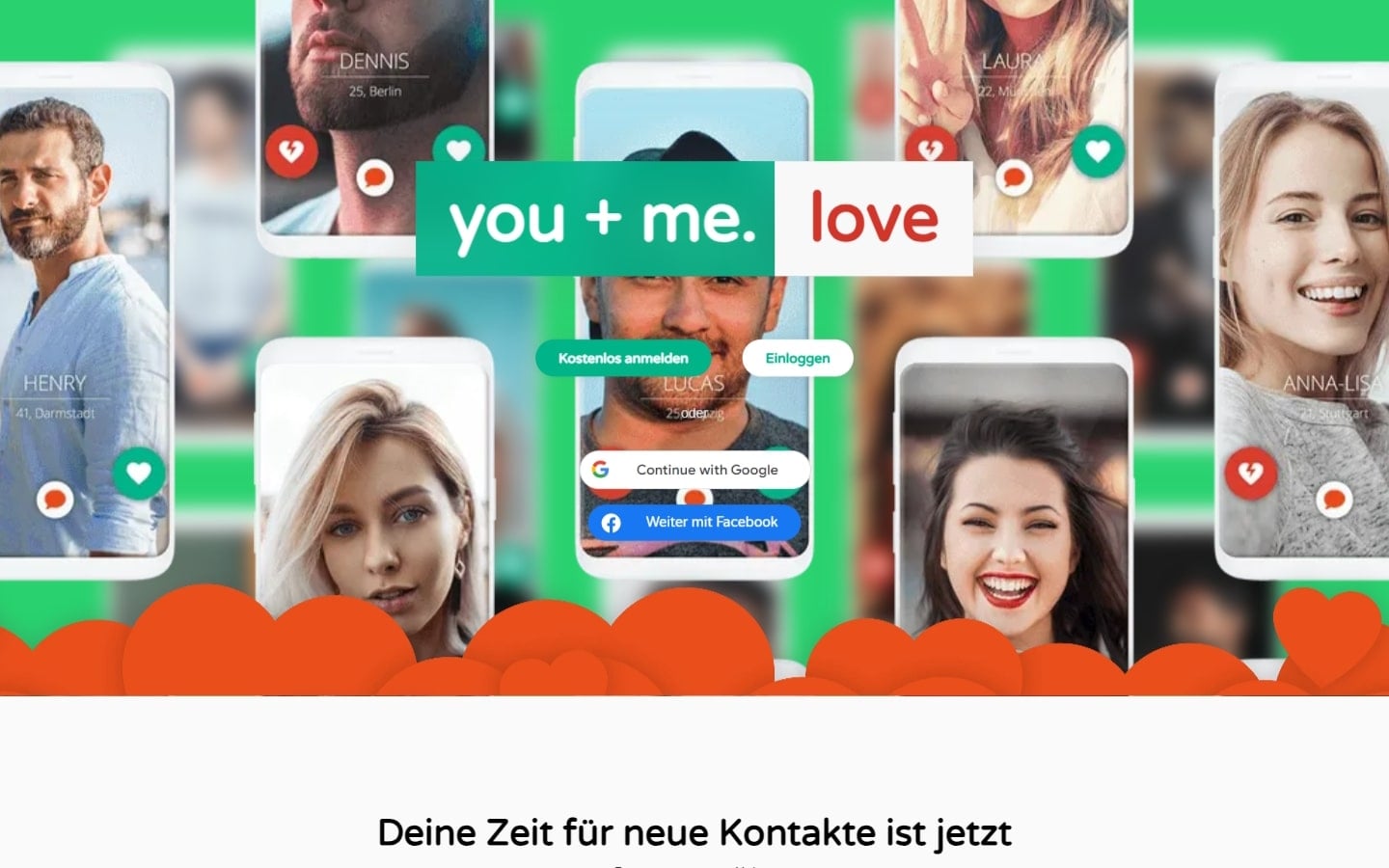Tap the Kostenlos anmelden button
Image resolution: width=1389 pixels, height=868 pixels.
(x=623, y=358)
